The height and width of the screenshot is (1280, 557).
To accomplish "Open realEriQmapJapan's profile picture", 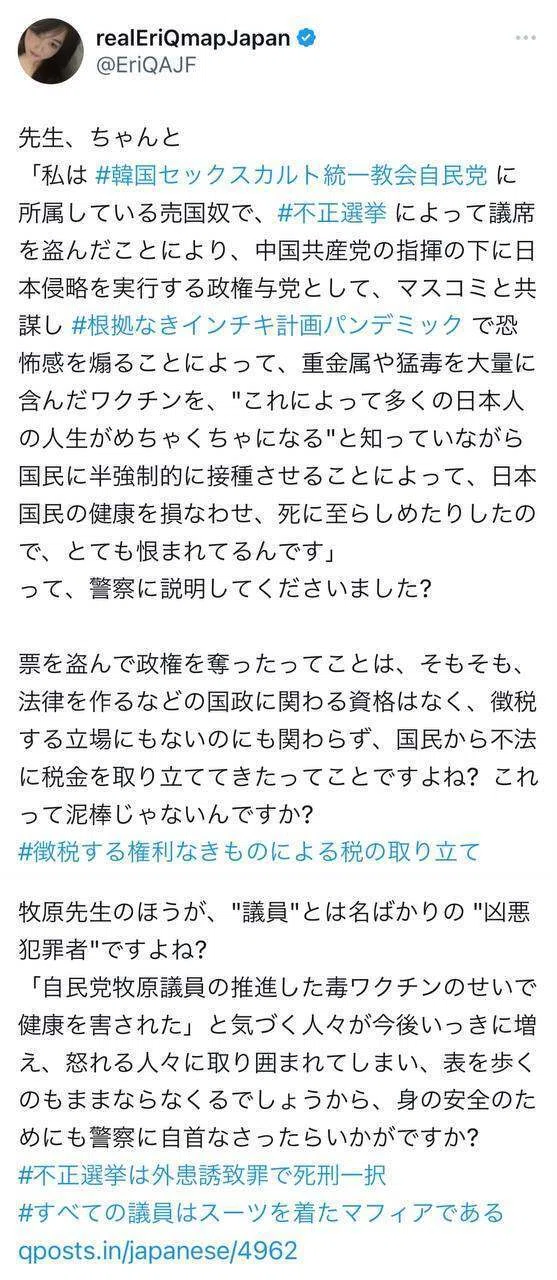I will point(50,51).
